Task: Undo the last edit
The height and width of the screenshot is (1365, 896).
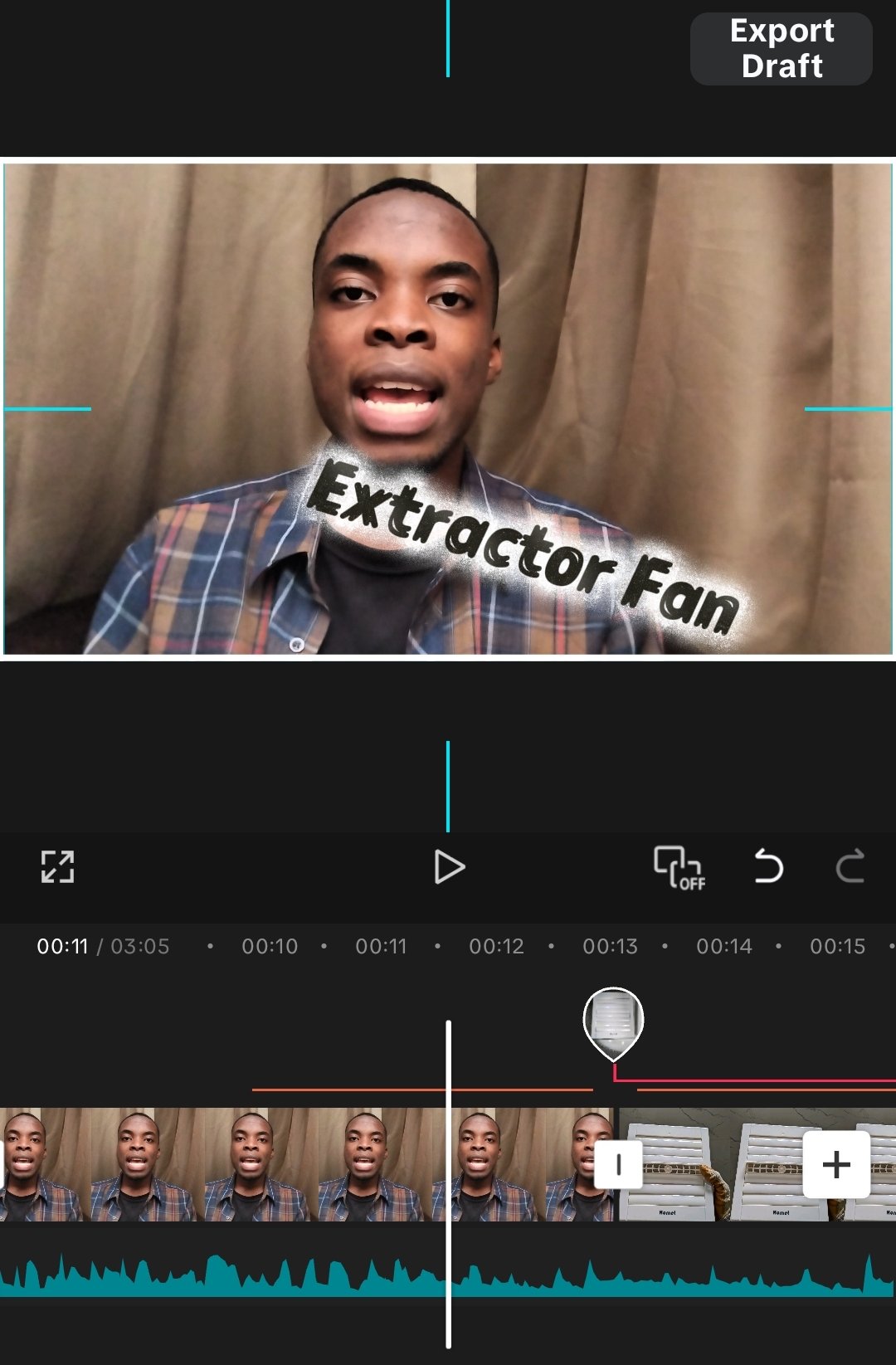Action: tap(768, 867)
